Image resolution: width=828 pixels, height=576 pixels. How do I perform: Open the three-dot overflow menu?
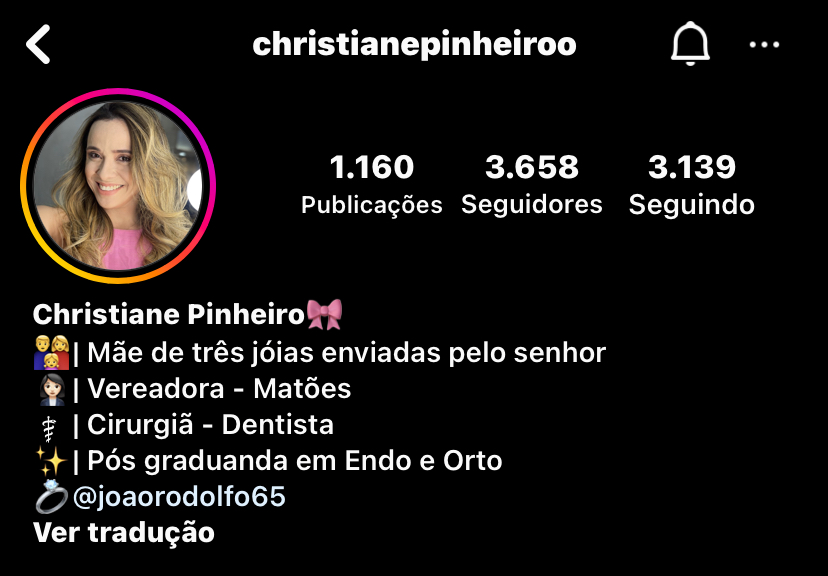[x=764, y=45]
